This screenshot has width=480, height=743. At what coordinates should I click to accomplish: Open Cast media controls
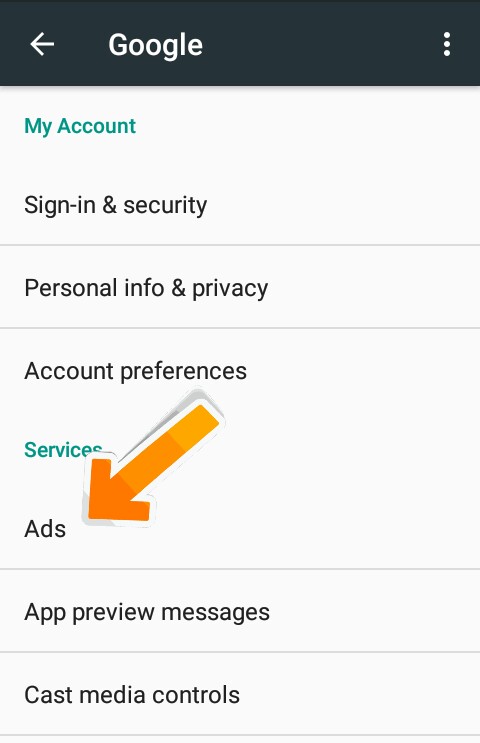point(240,694)
